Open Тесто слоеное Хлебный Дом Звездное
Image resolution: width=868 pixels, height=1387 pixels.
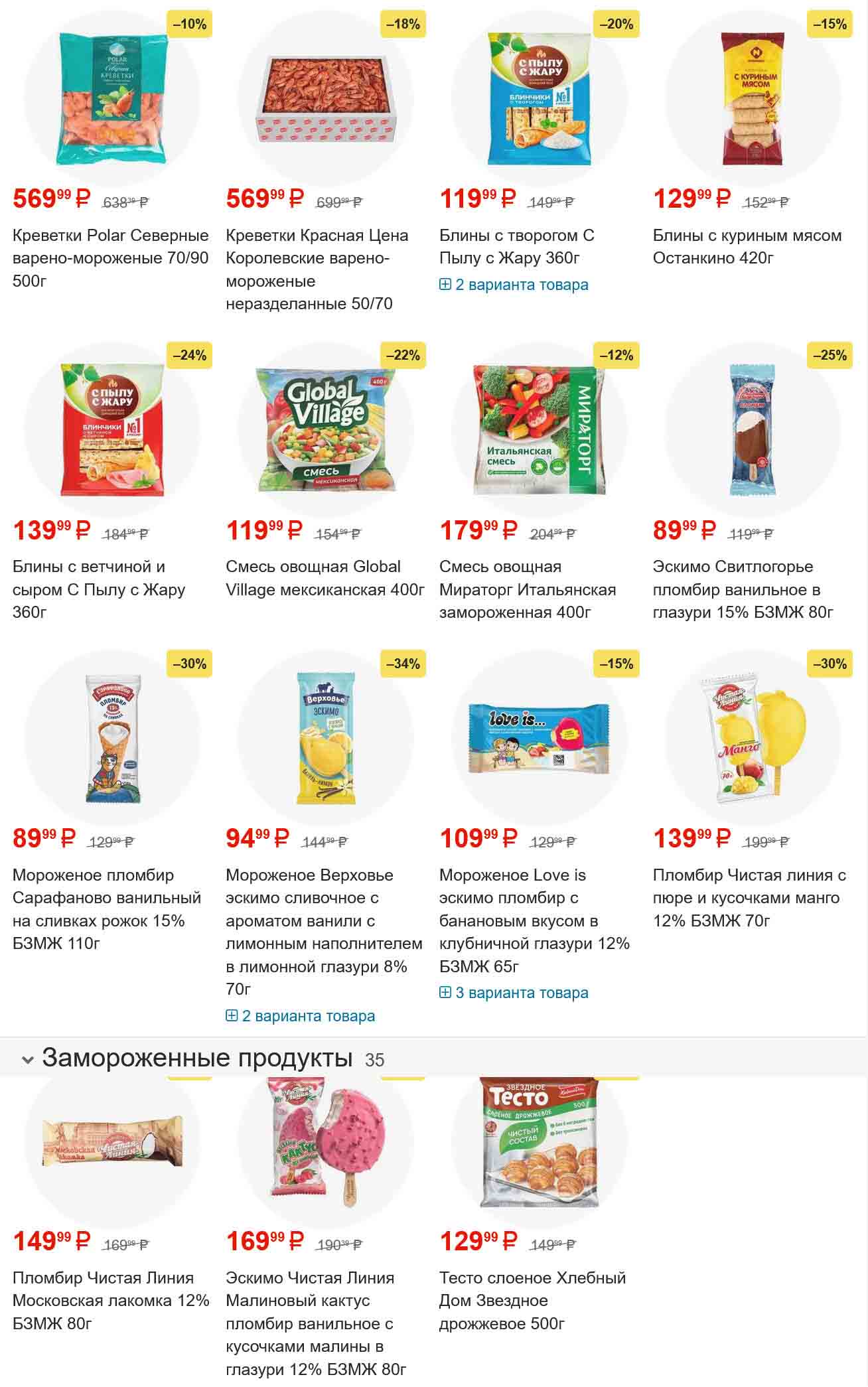click(532, 1300)
